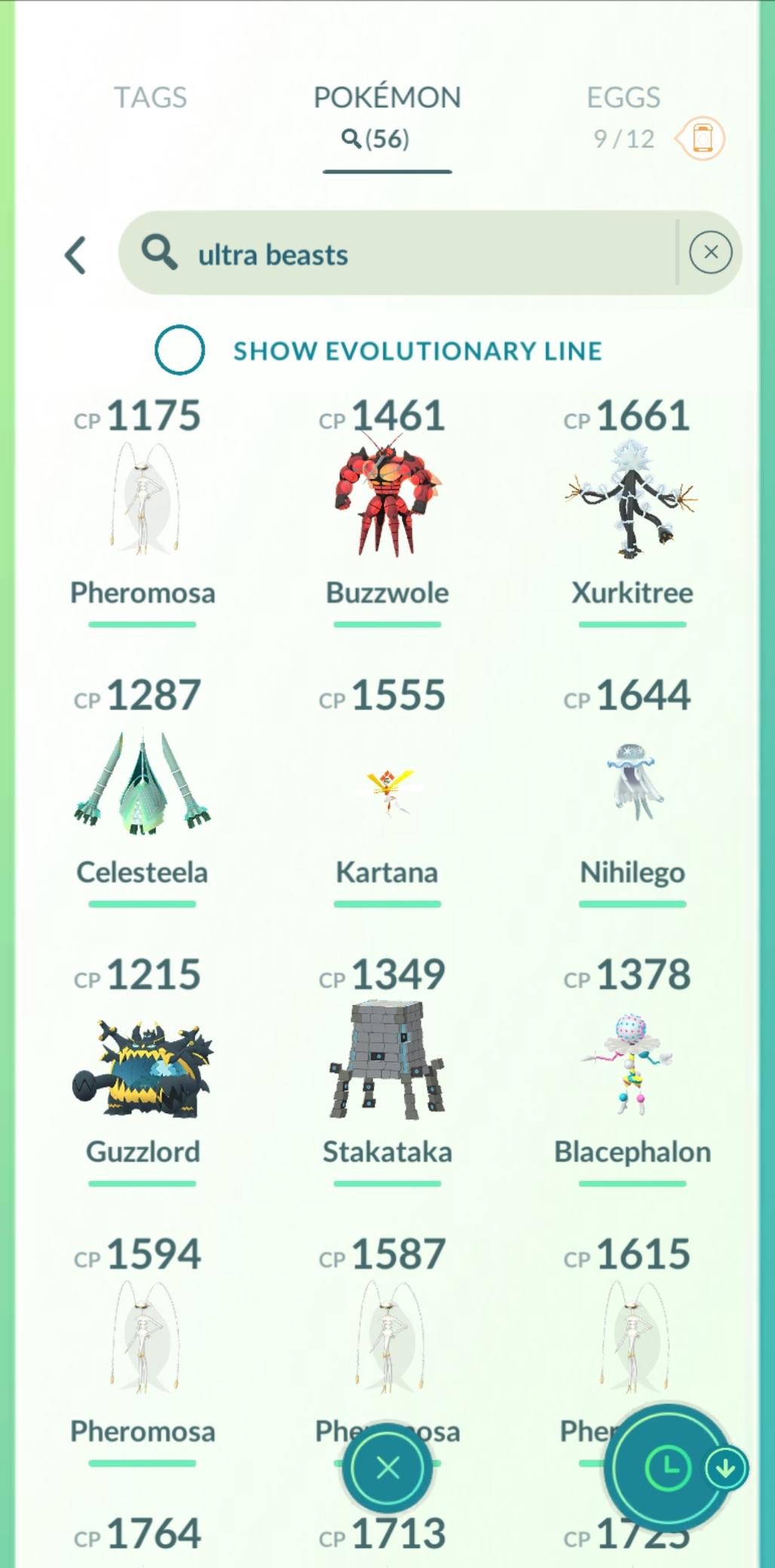View Kartana with CP 1555

387,791
